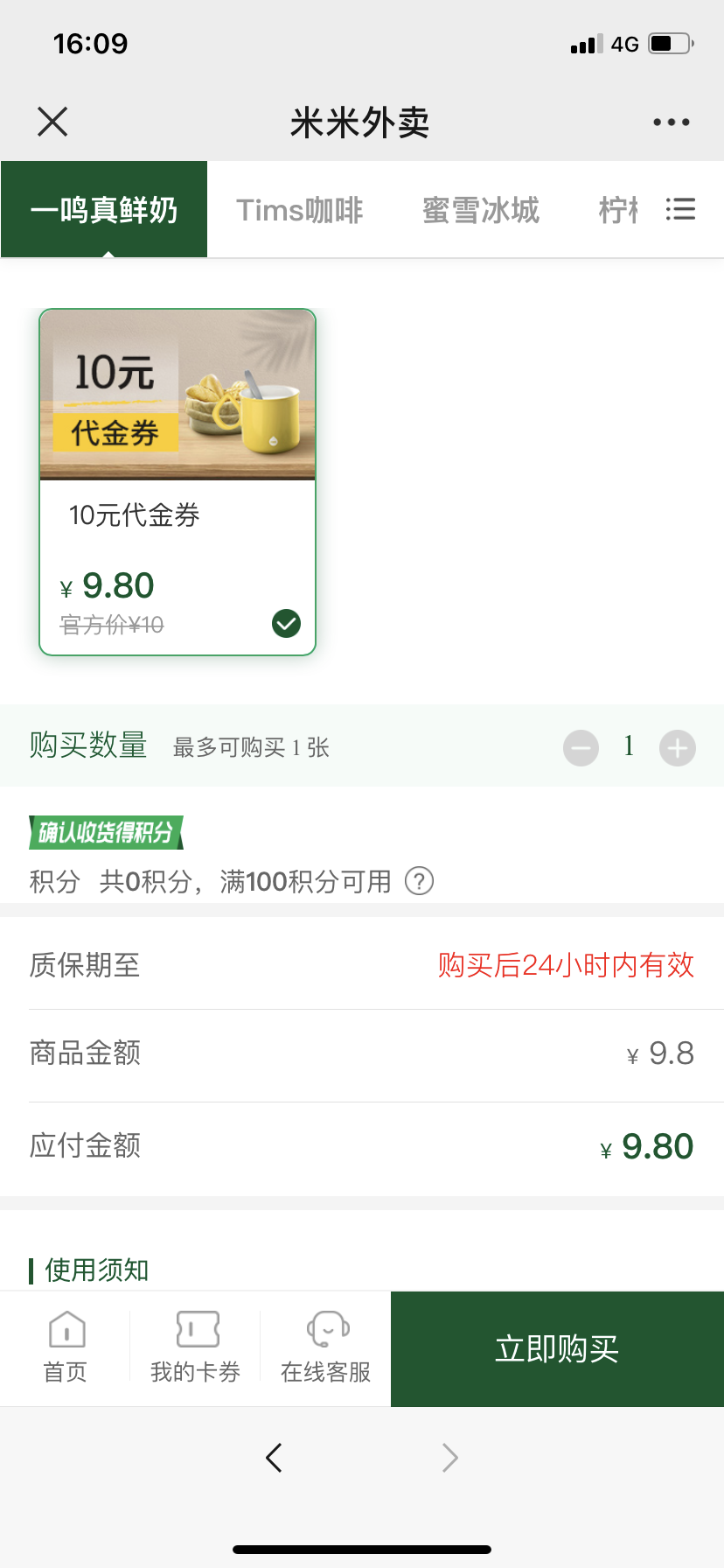The width and height of the screenshot is (724, 1568).
Task: Go back using the browser back arrow
Action: (x=274, y=1458)
